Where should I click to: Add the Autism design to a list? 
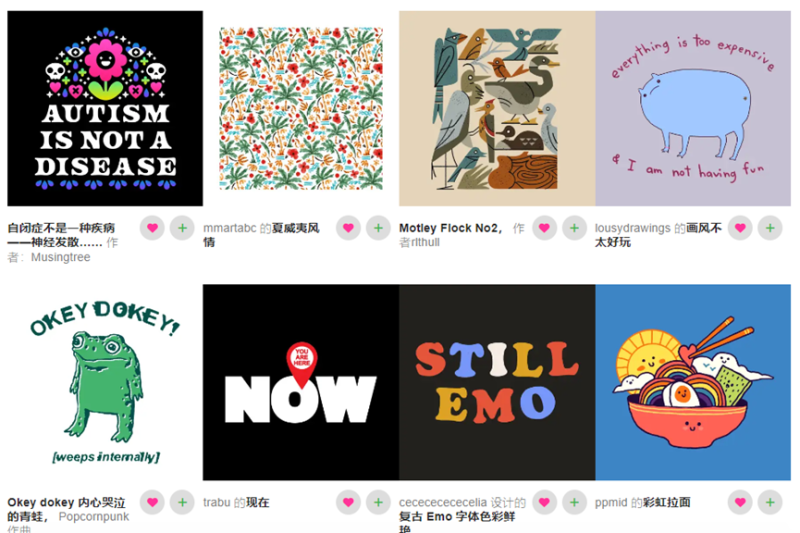pyautogui.click(x=182, y=228)
